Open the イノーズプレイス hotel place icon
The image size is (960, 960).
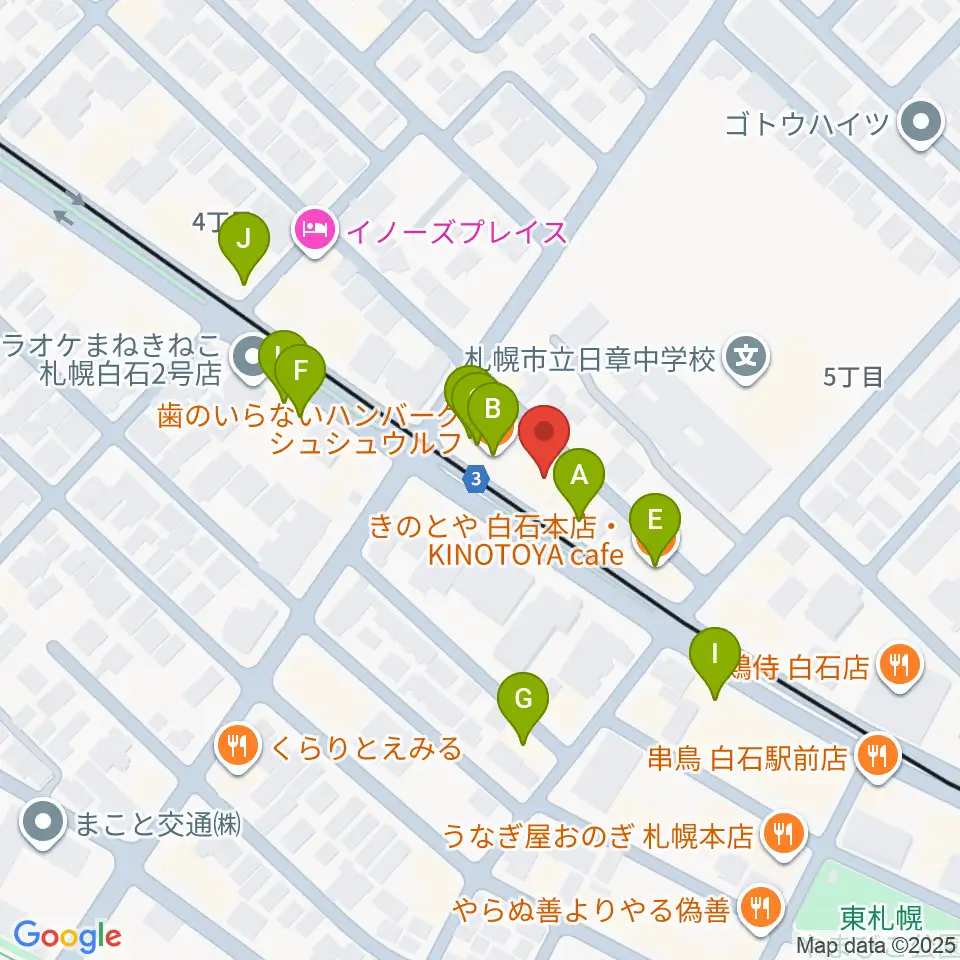pos(313,233)
